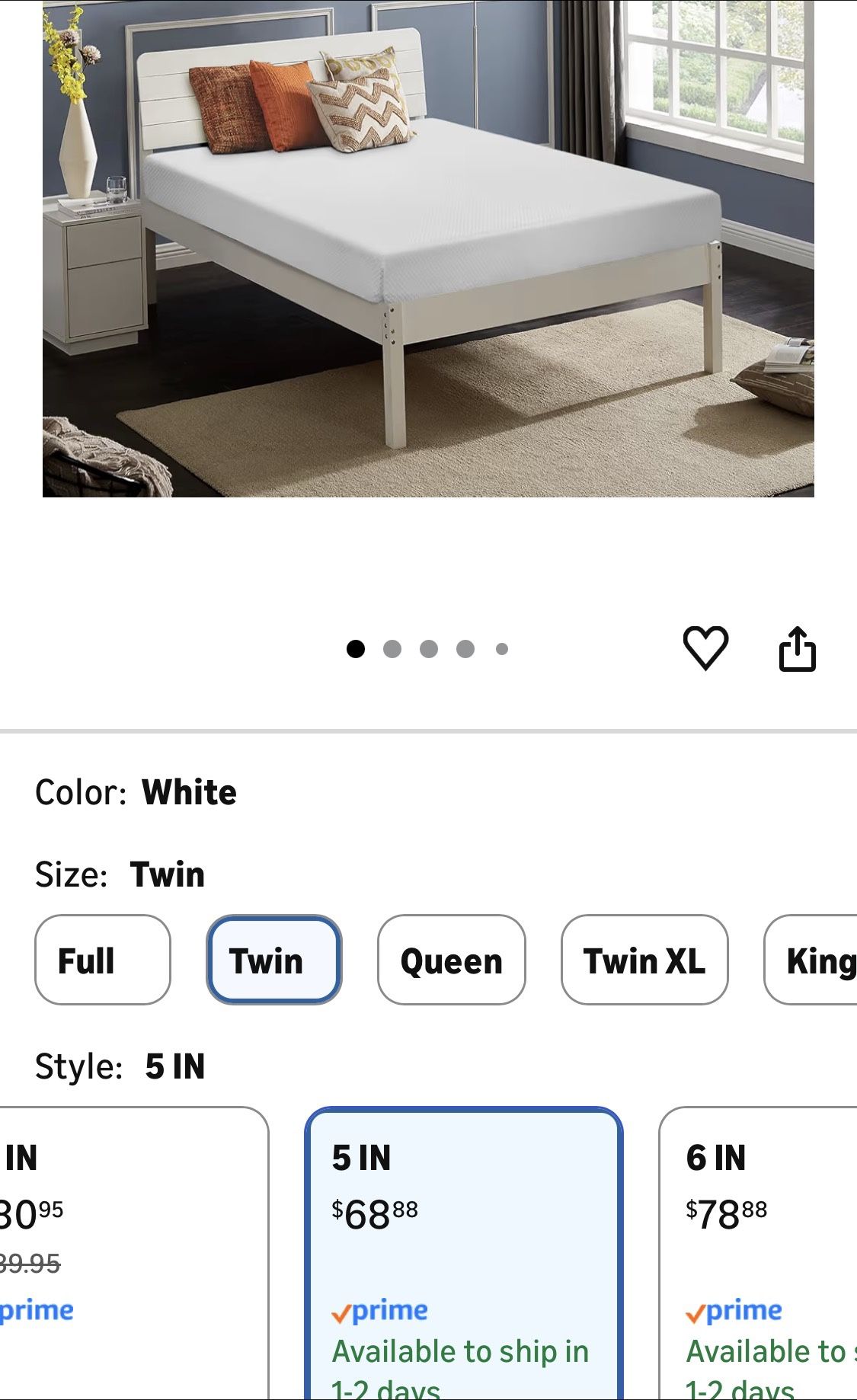Add mattress to wish list heart
The width and height of the screenshot is (857, 1400).
[x=705, y=649]
